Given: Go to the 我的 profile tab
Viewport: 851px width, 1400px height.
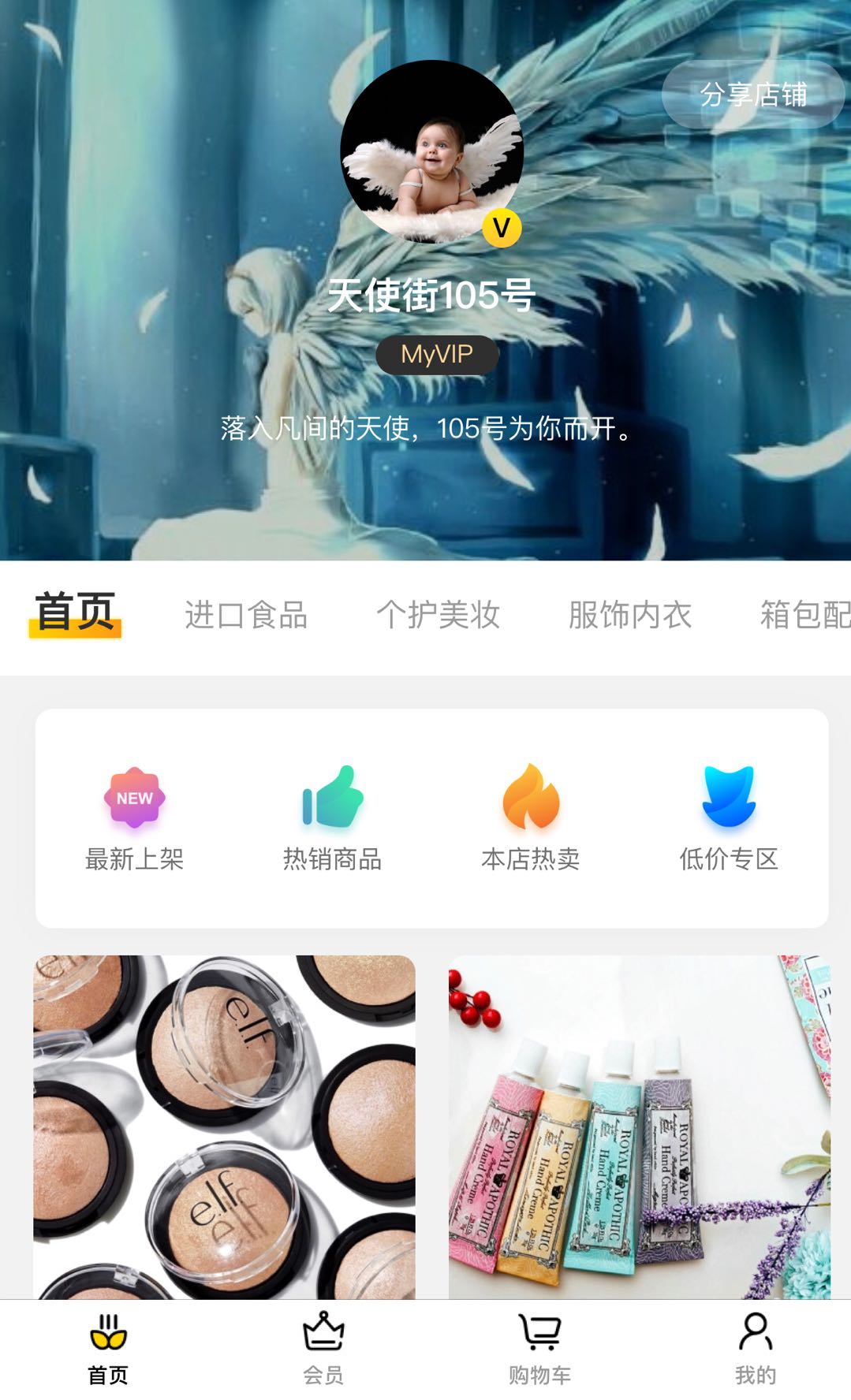Looking at the screenshot, I should coord(756,1348).
